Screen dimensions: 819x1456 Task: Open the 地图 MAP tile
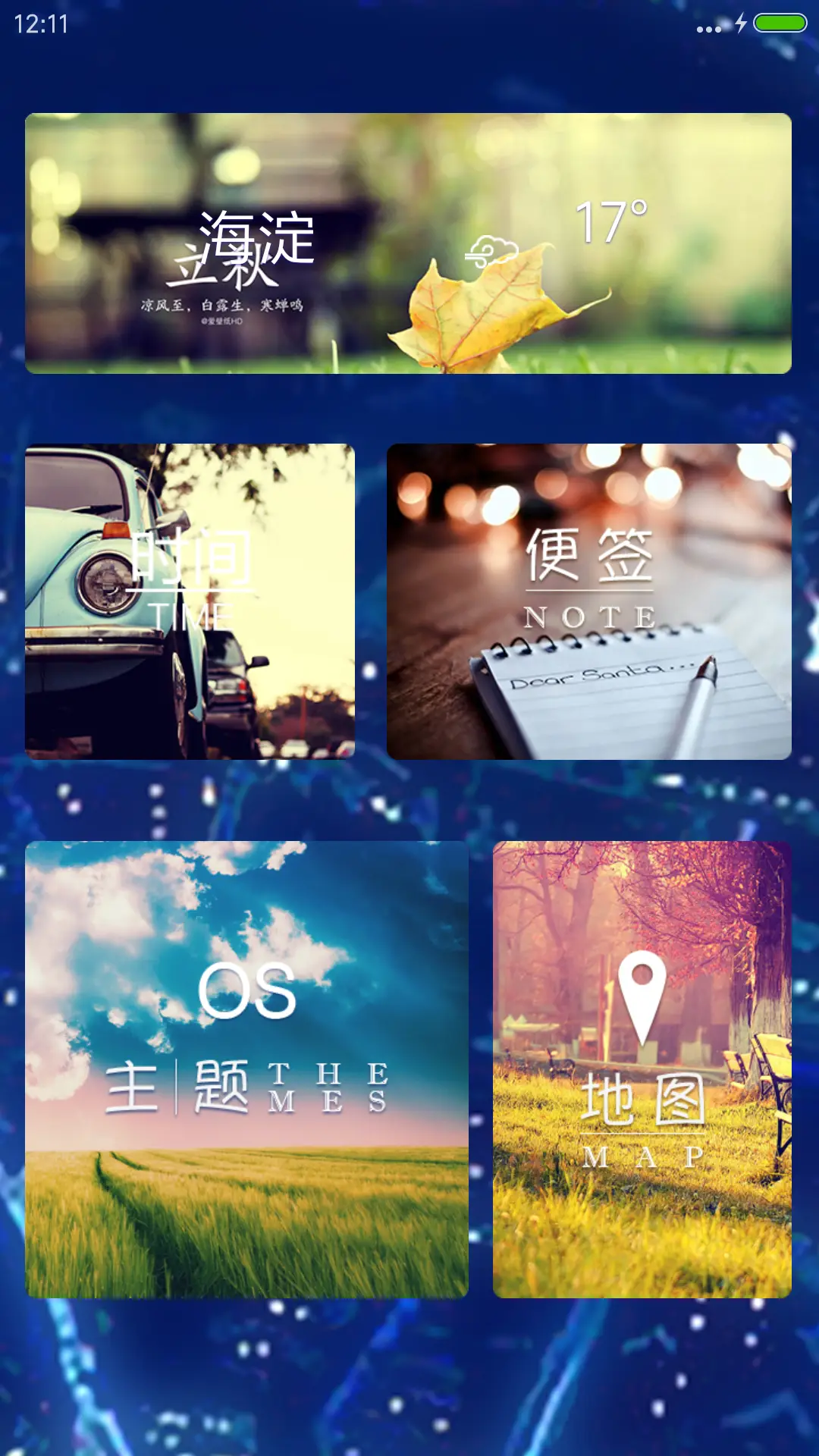(642, 1069)
